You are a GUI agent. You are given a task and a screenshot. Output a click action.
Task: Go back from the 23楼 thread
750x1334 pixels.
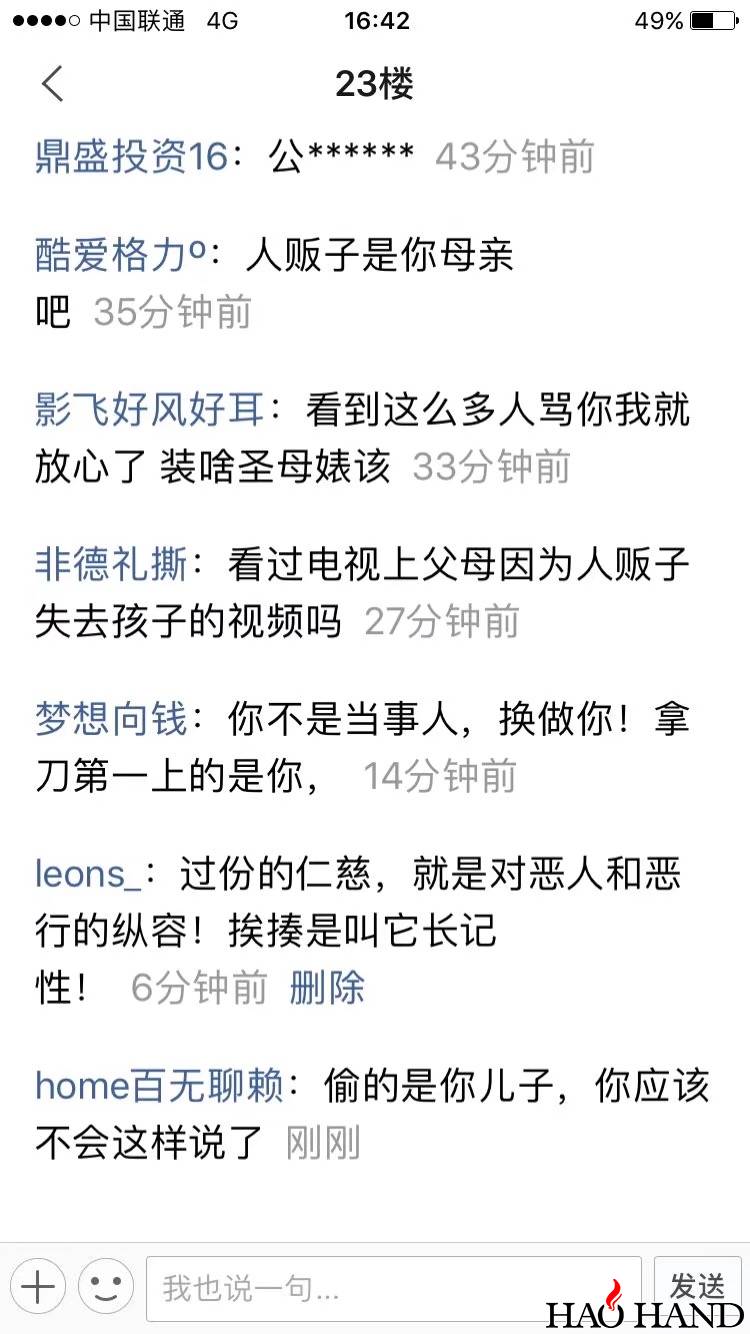53,84
